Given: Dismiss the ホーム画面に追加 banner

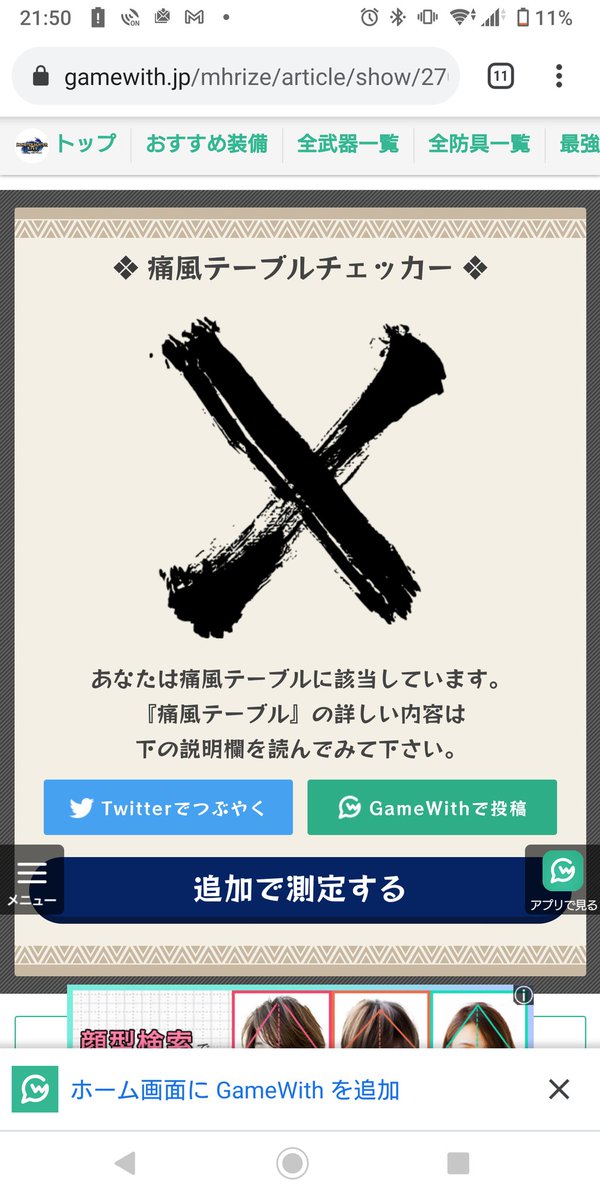Looking at the screenshot, I should coord(559,1090).
